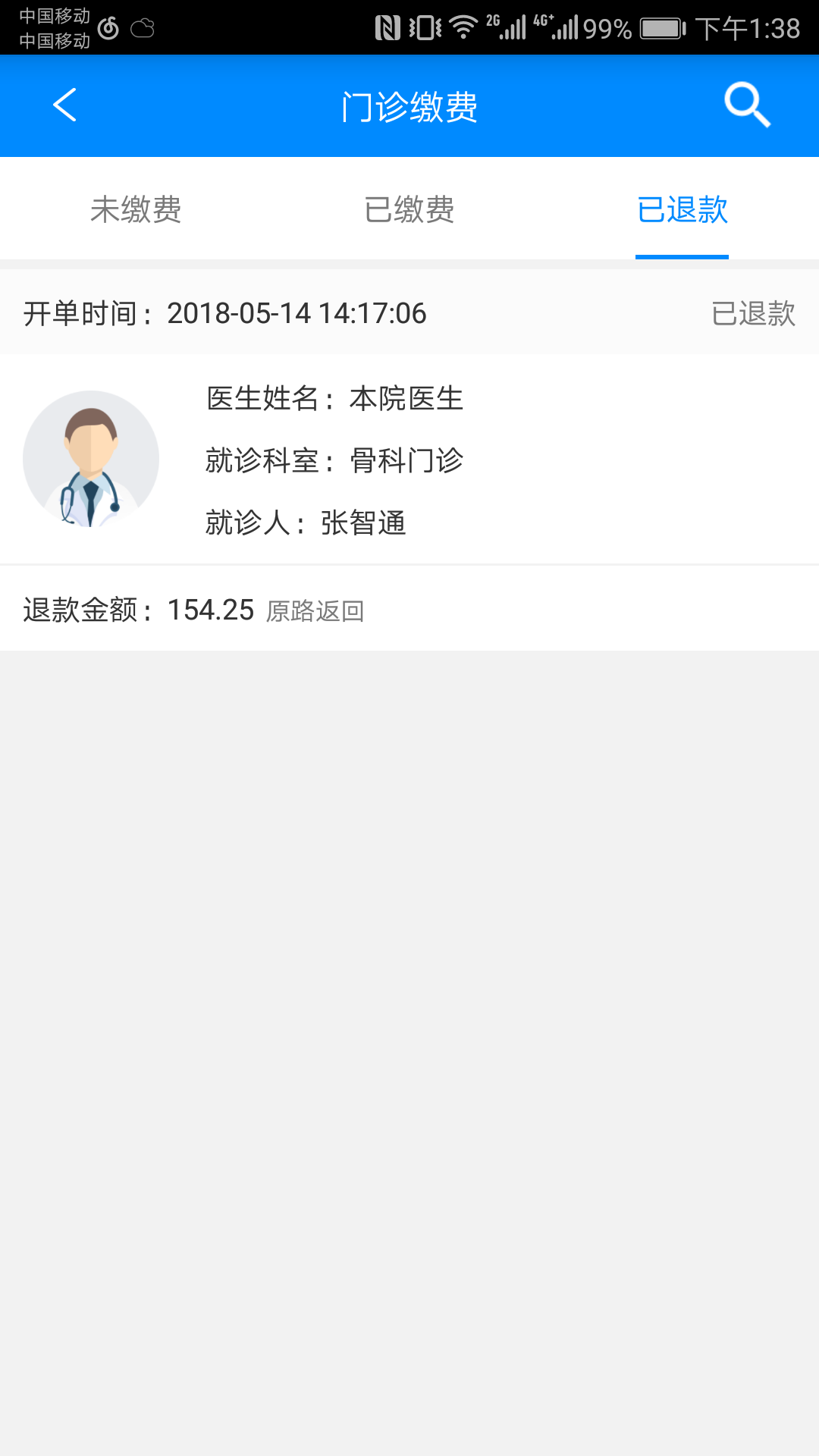819x1456 pixels.
Task: Switch to the 未缴费 tab
Action: (136, 211)
